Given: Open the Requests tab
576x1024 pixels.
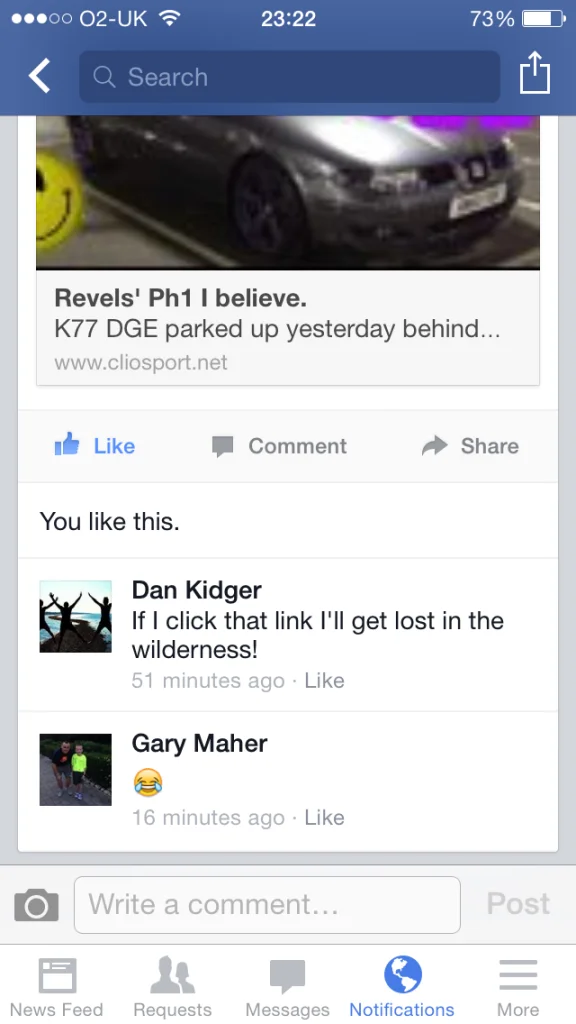Looking at the screenshot, I should 172,987.
